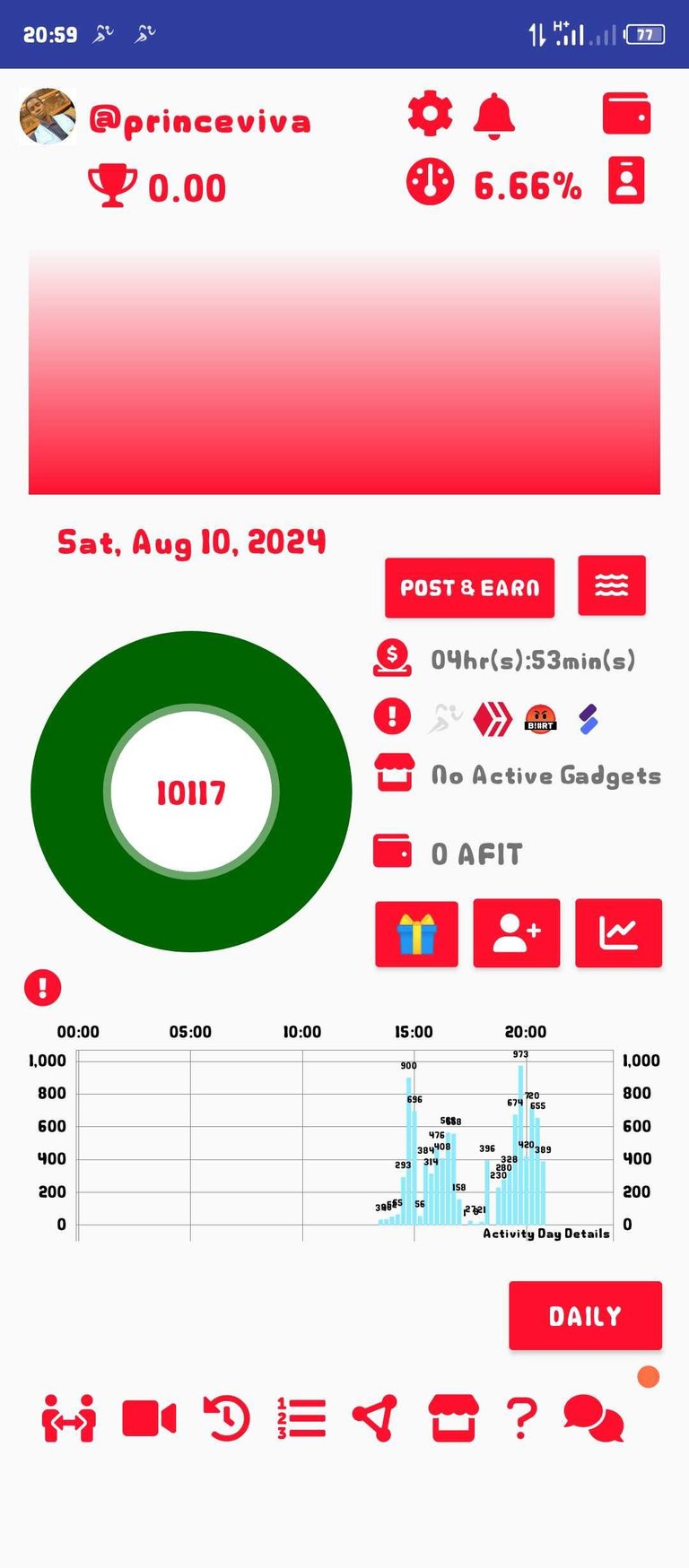Viewport: 689px width, 1568px height.
Task: Tap the Post & Earn button
Action: pos(469,587)
